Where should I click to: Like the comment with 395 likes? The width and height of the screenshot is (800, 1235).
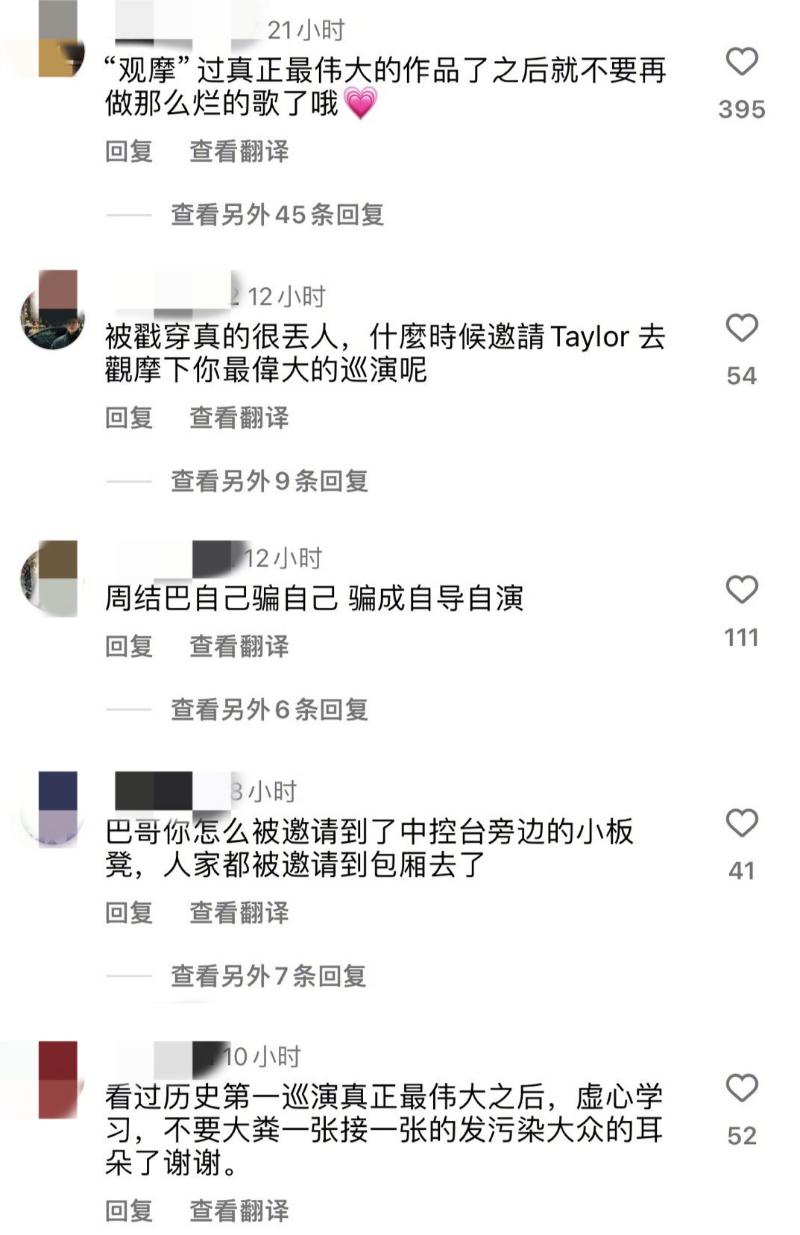741,63
